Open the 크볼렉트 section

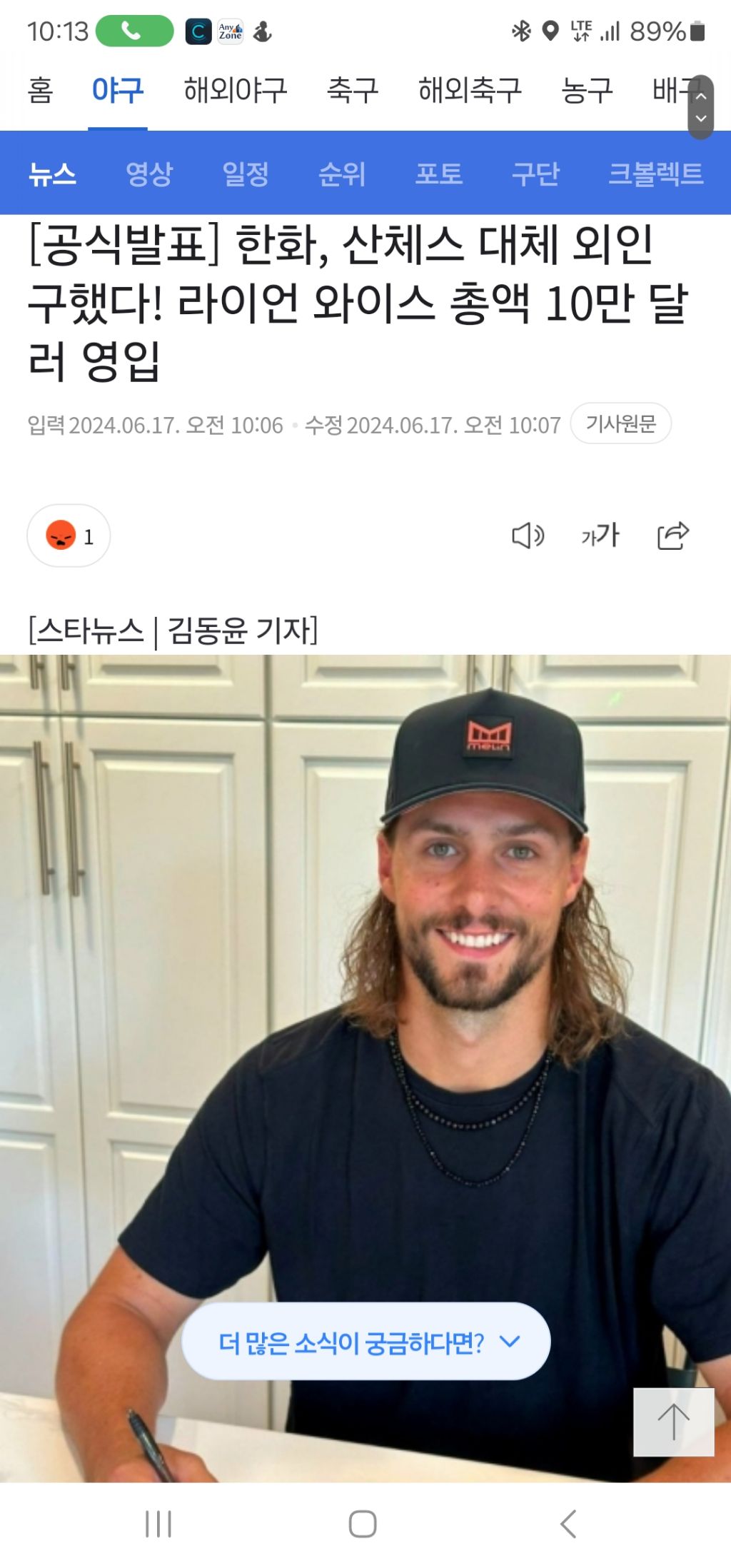click(x=655, y=174)
